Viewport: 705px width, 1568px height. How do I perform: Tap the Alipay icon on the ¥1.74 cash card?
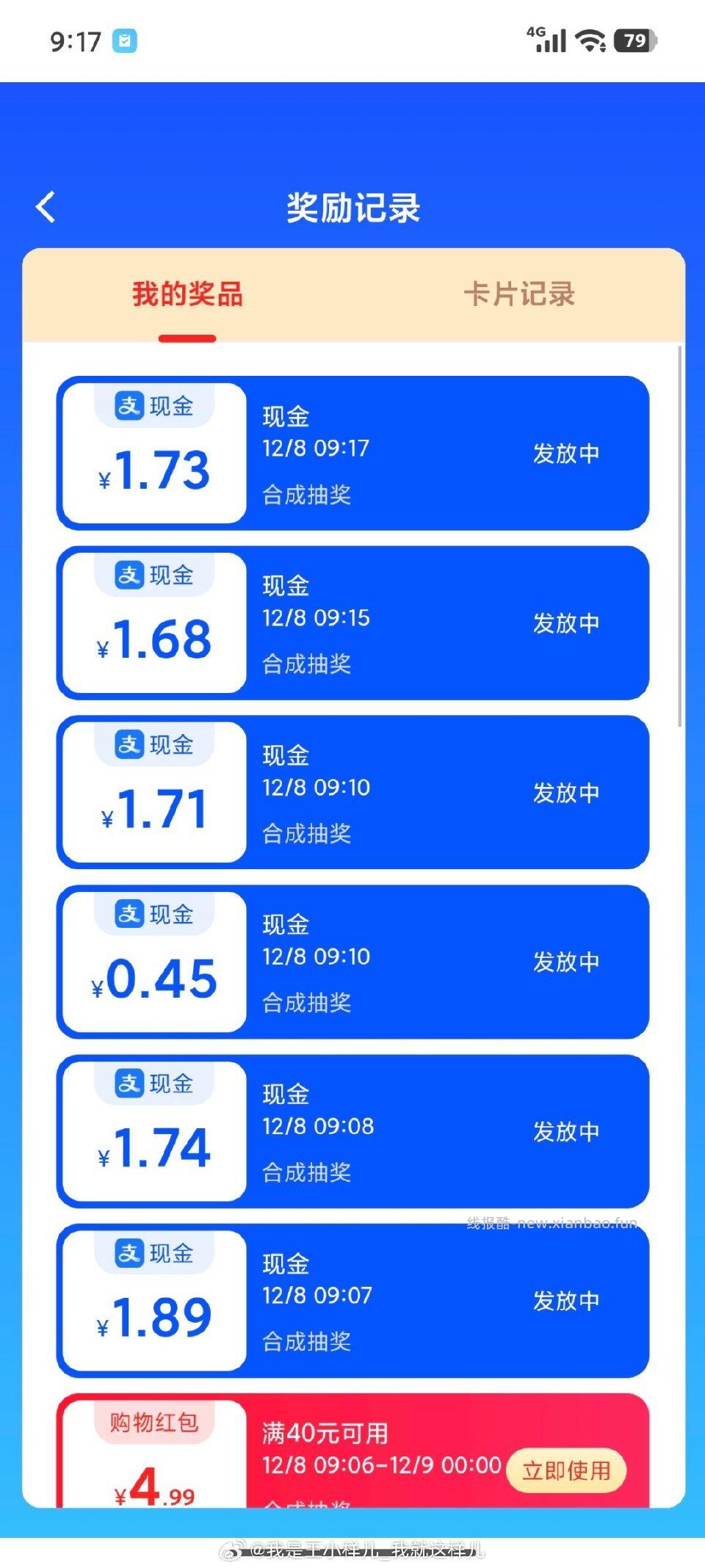coord(129,1083)
